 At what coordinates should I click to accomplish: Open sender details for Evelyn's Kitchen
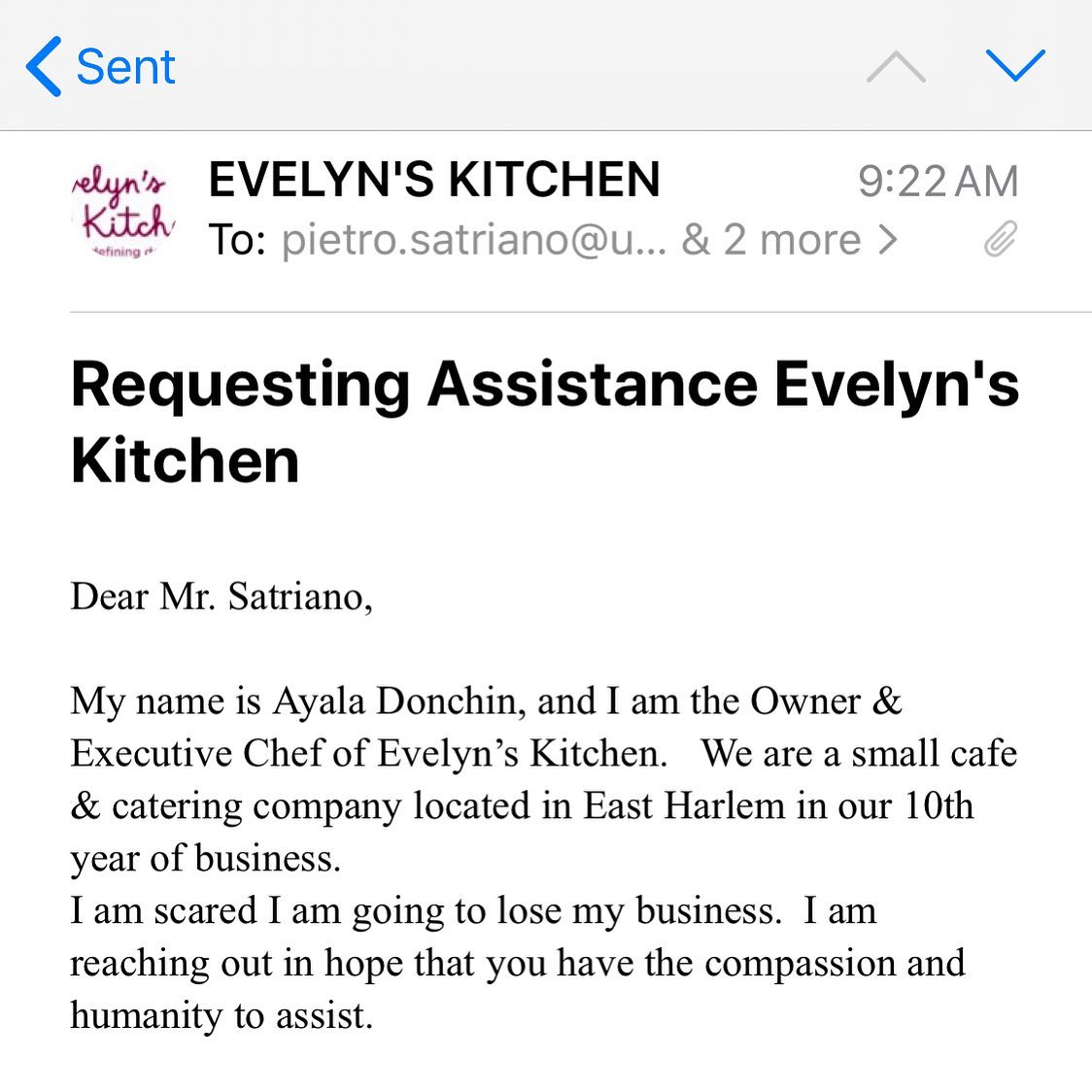click(433, 180)
